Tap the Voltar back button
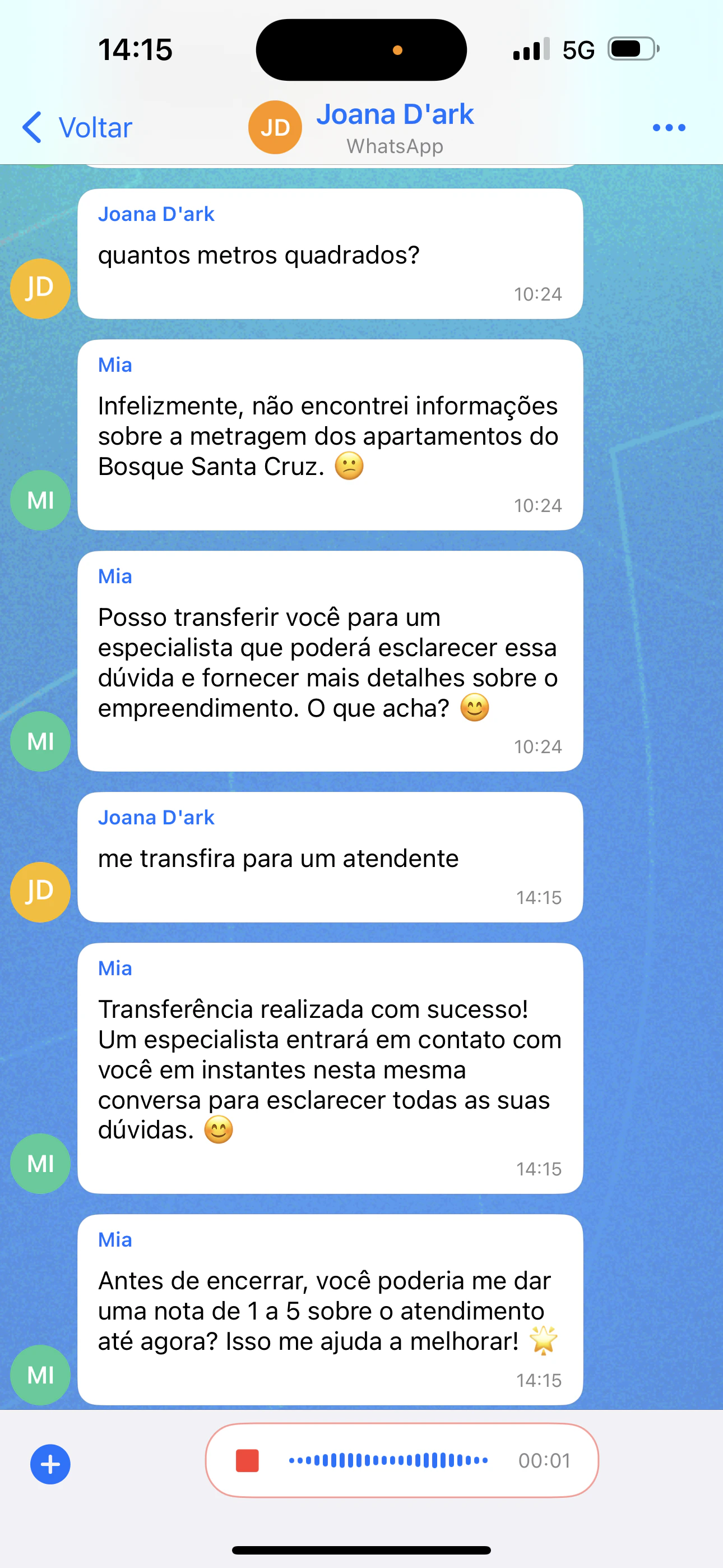The image size is (723, 1568). [94, 127]
